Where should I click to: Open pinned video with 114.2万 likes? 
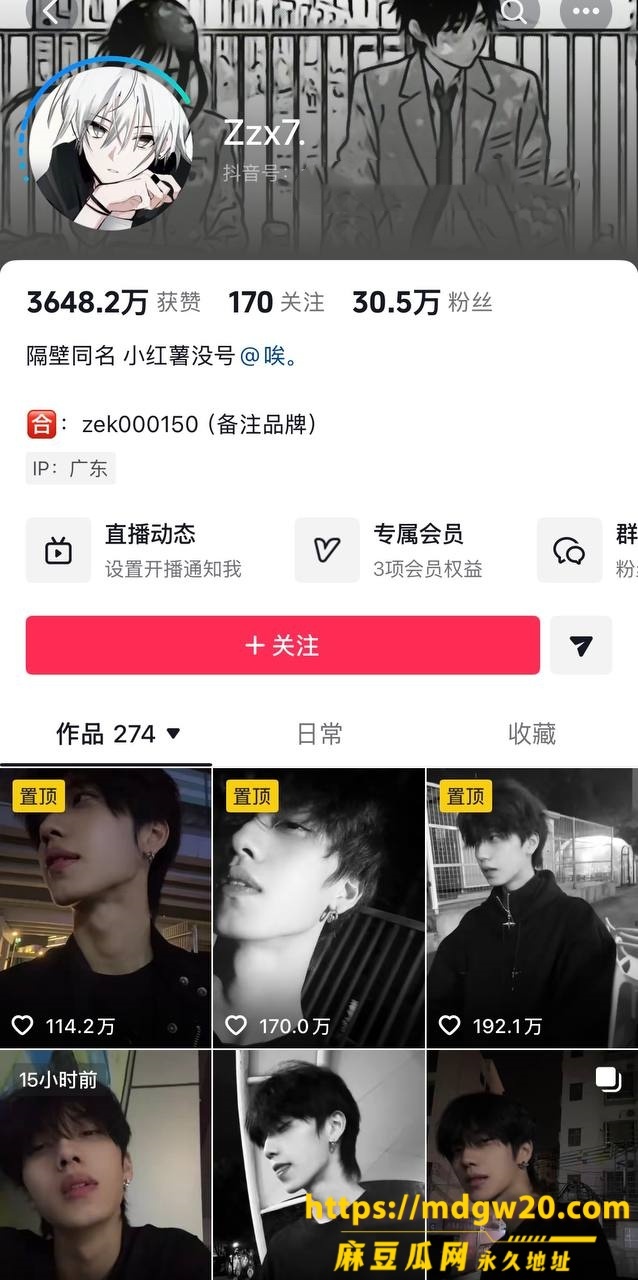[x=105, y=908]
